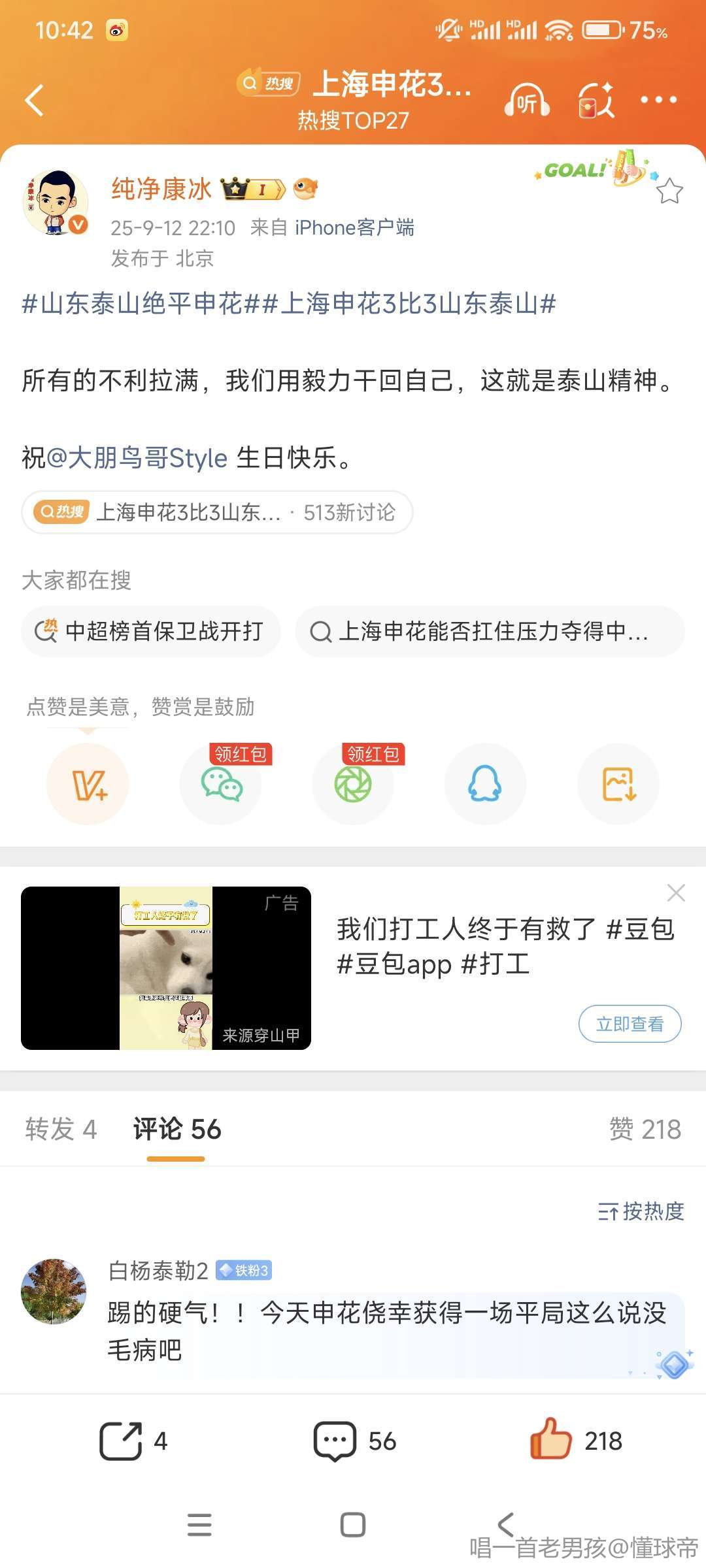706x1568 pixels.
Task: Share to WeChat with red packet
Action: coord(221,784)
